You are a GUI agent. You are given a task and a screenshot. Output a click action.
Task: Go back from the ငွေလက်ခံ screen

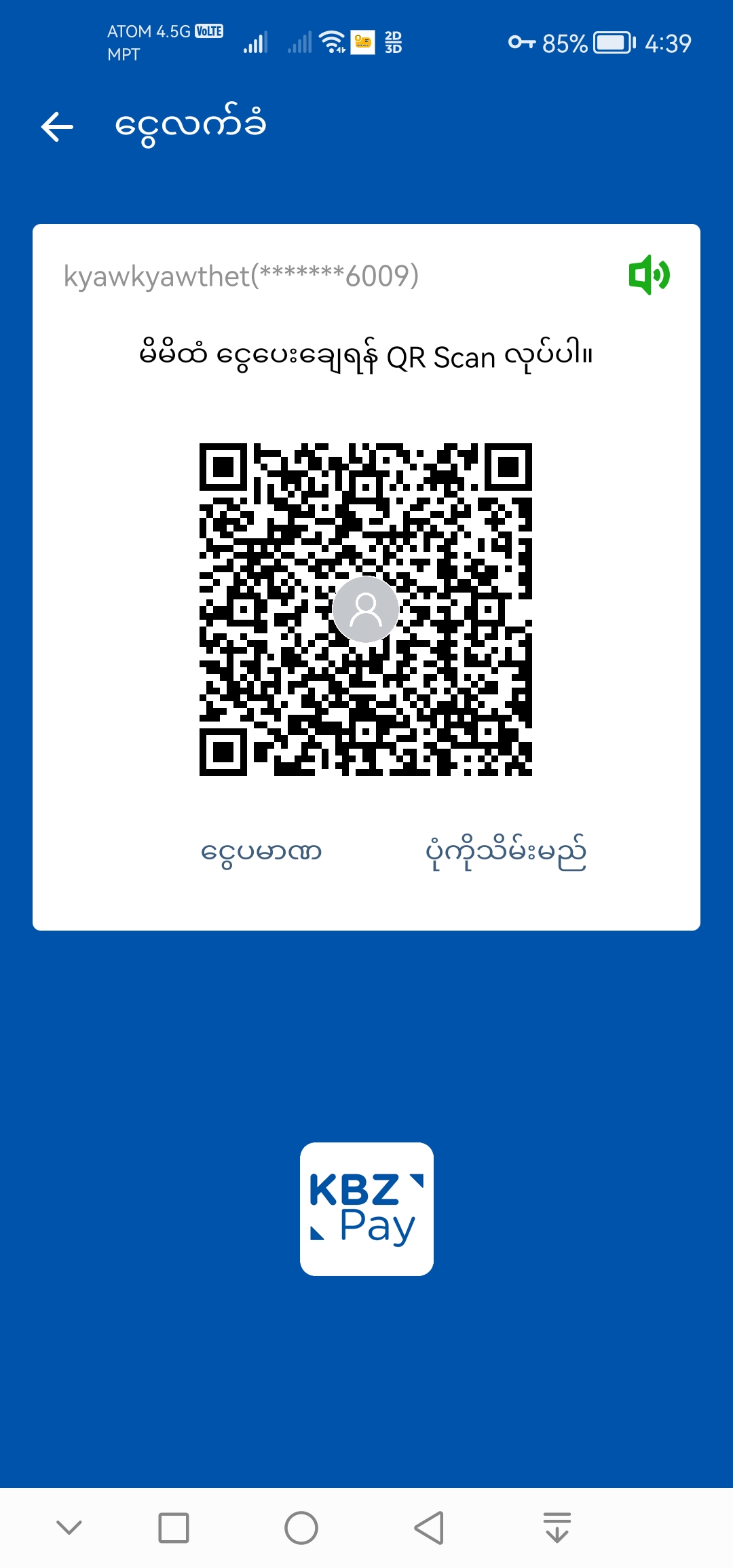point(57,127)
